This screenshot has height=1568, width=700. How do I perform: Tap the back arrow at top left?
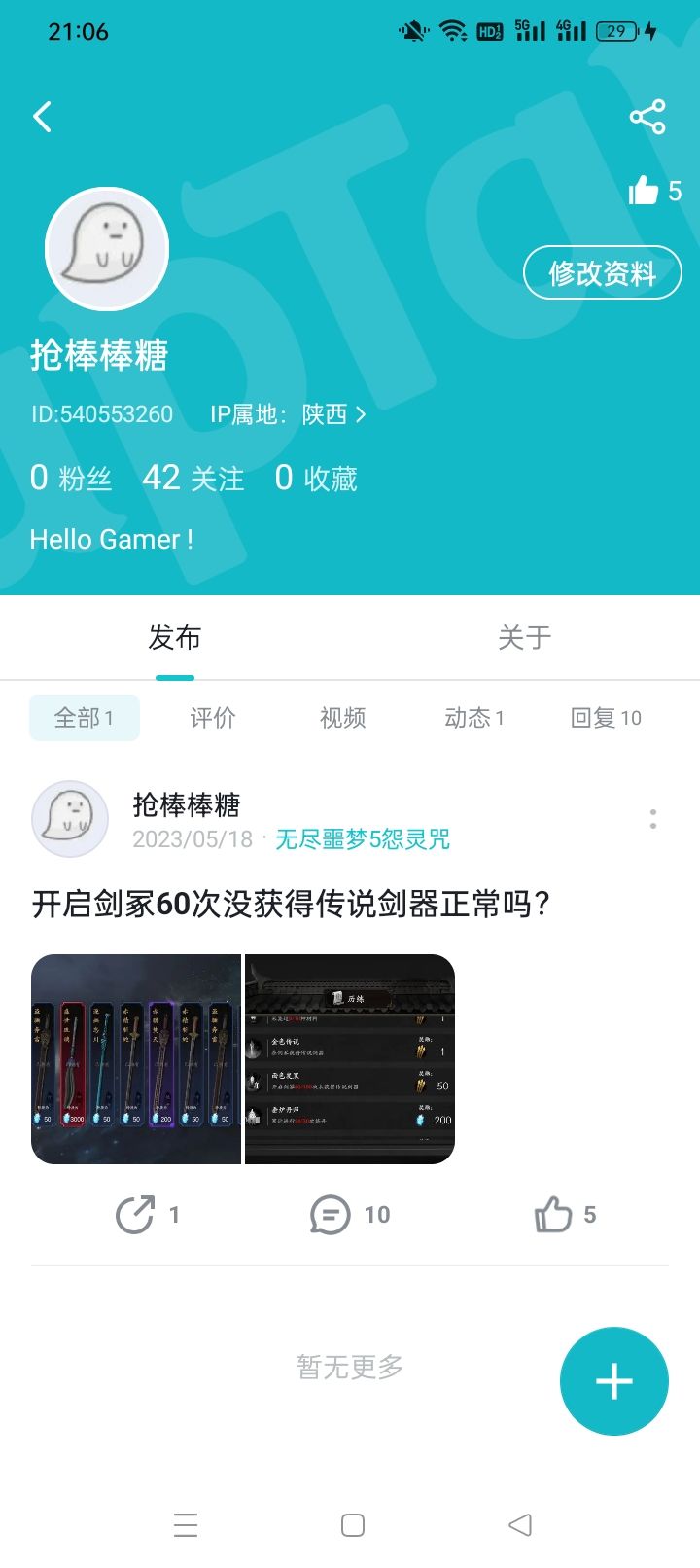point(42,116)
